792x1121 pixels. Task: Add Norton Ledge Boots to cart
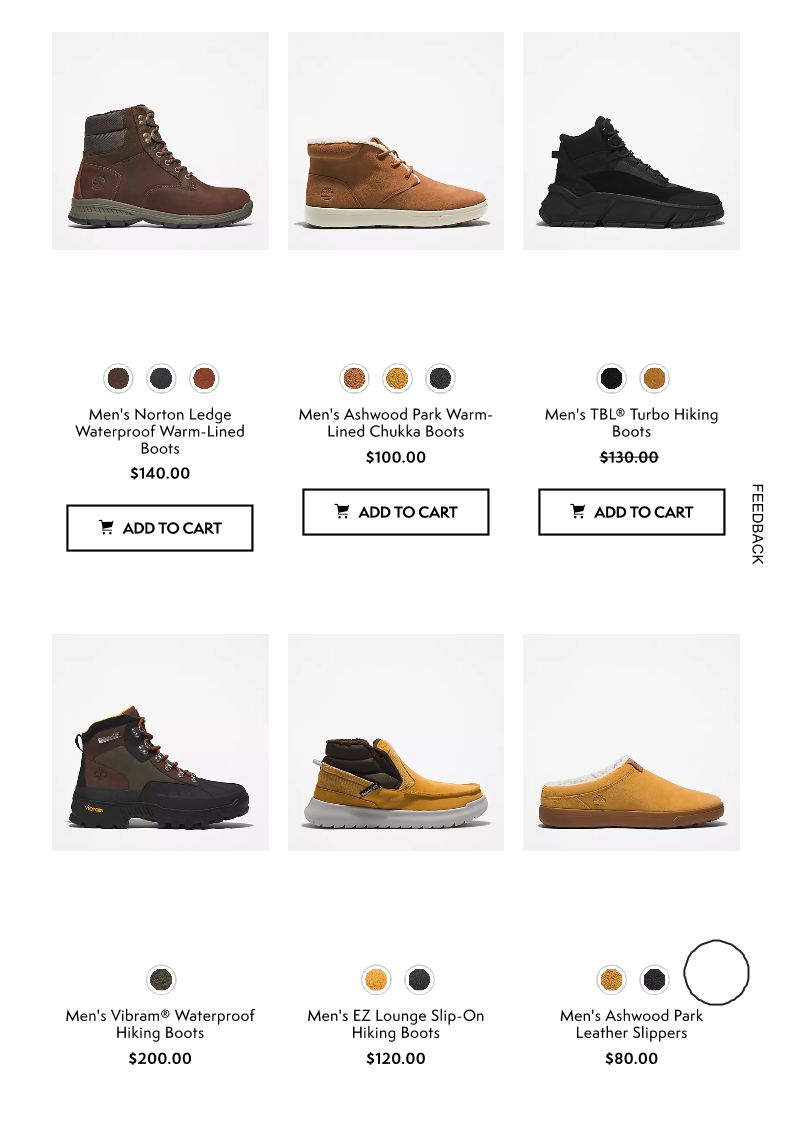160,528
